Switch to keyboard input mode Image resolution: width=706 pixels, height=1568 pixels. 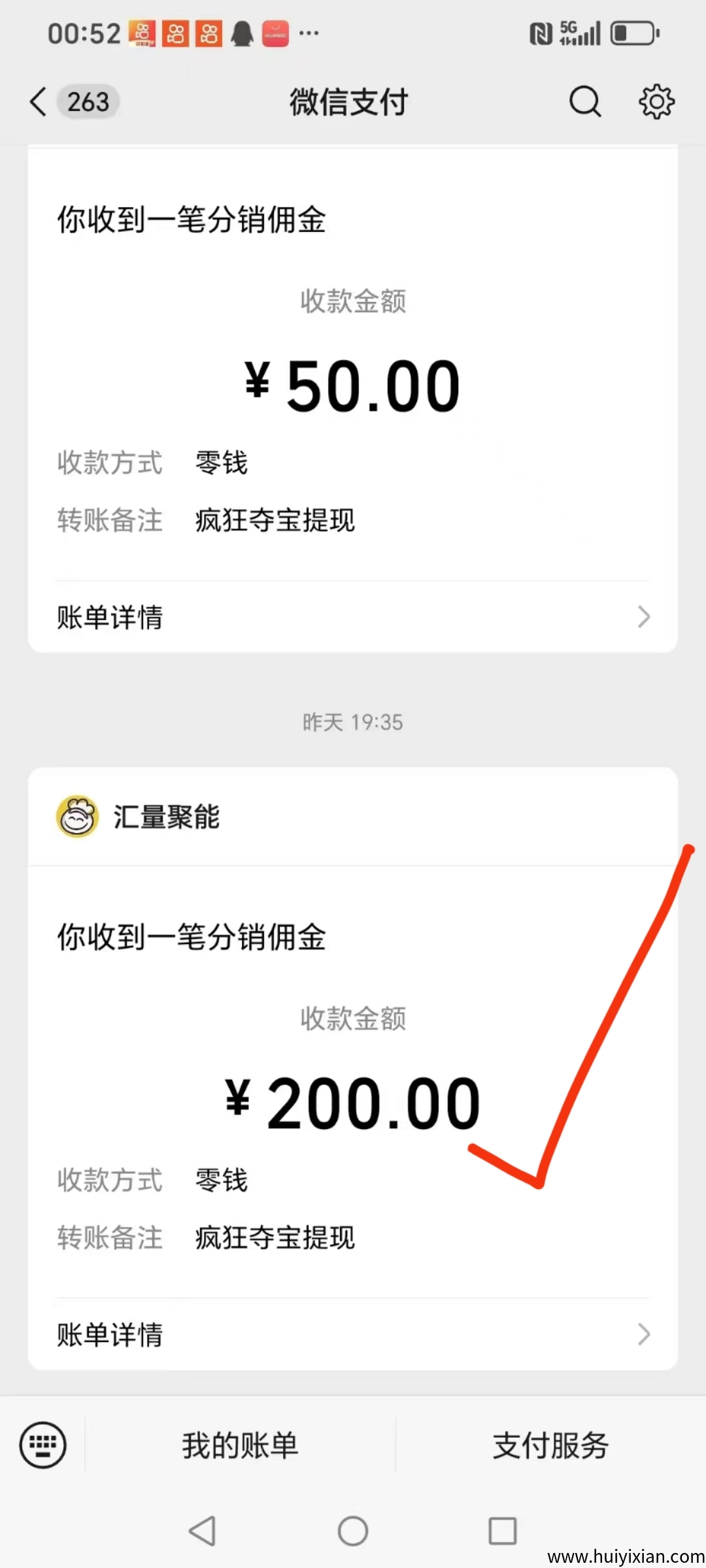pos(43,1445)
